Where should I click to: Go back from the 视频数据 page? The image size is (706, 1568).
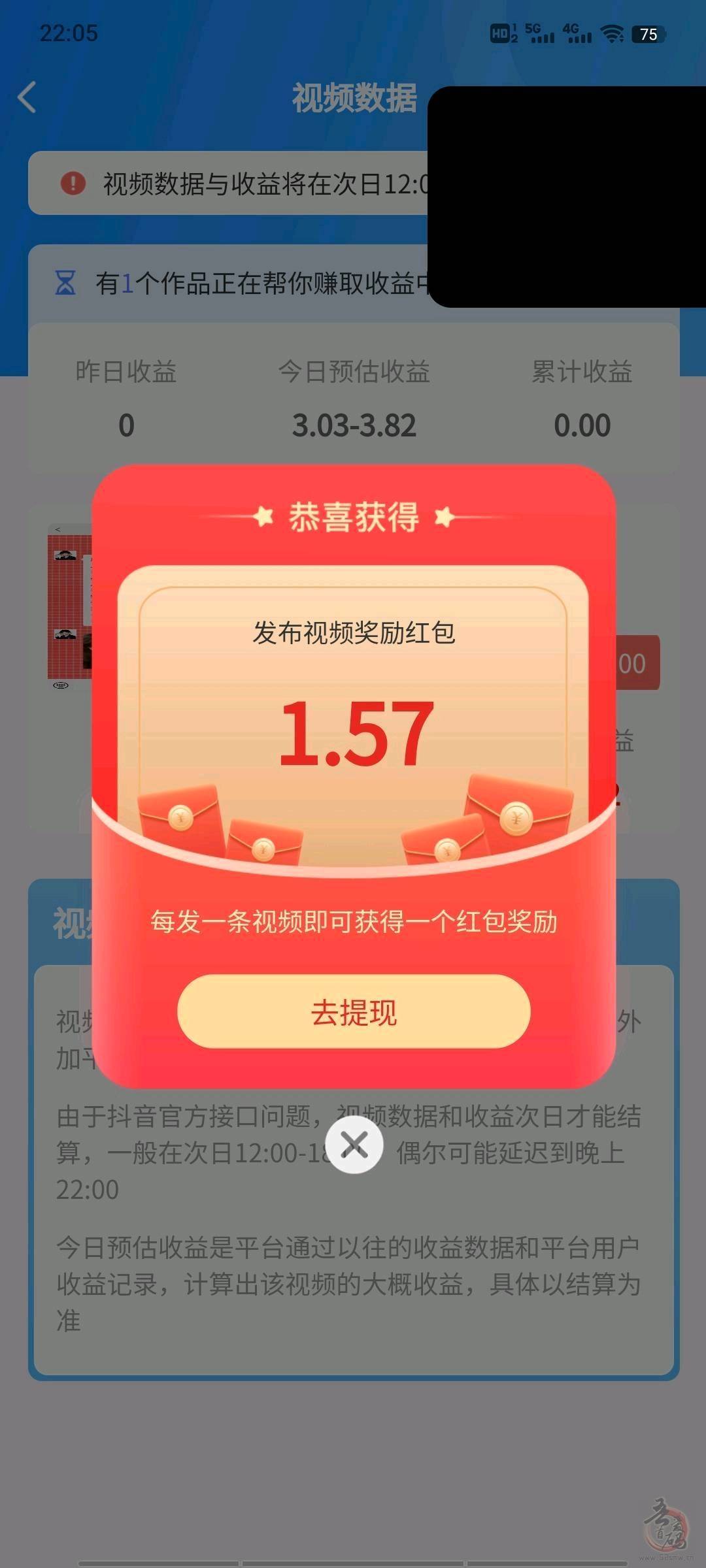click(x=27, y=98)
